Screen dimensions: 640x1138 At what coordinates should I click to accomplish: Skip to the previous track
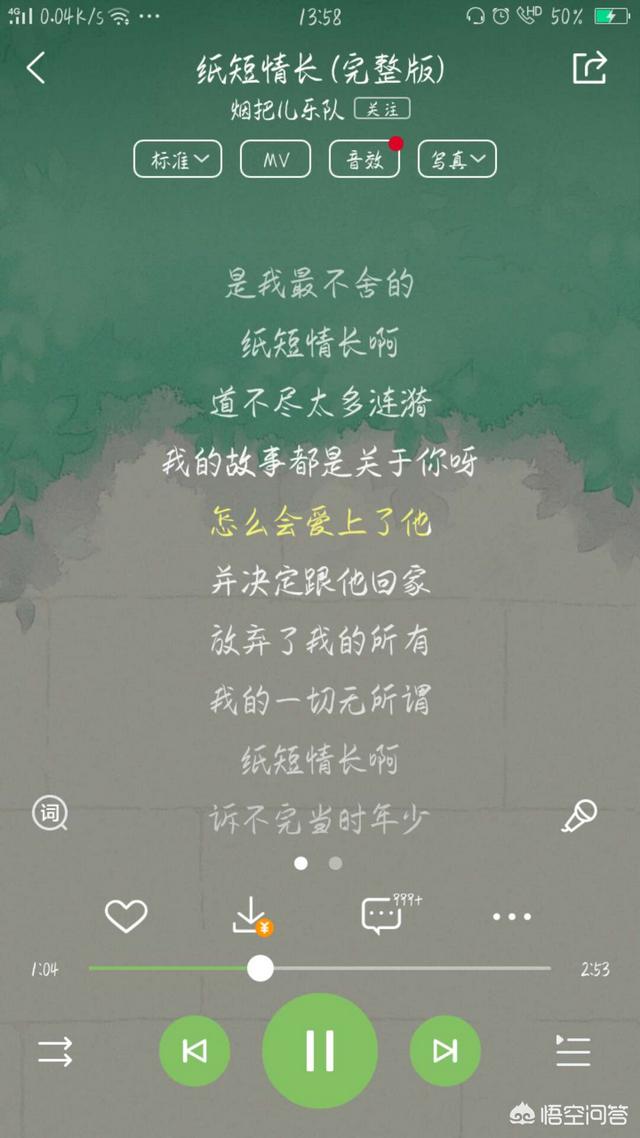[194, 1051]
